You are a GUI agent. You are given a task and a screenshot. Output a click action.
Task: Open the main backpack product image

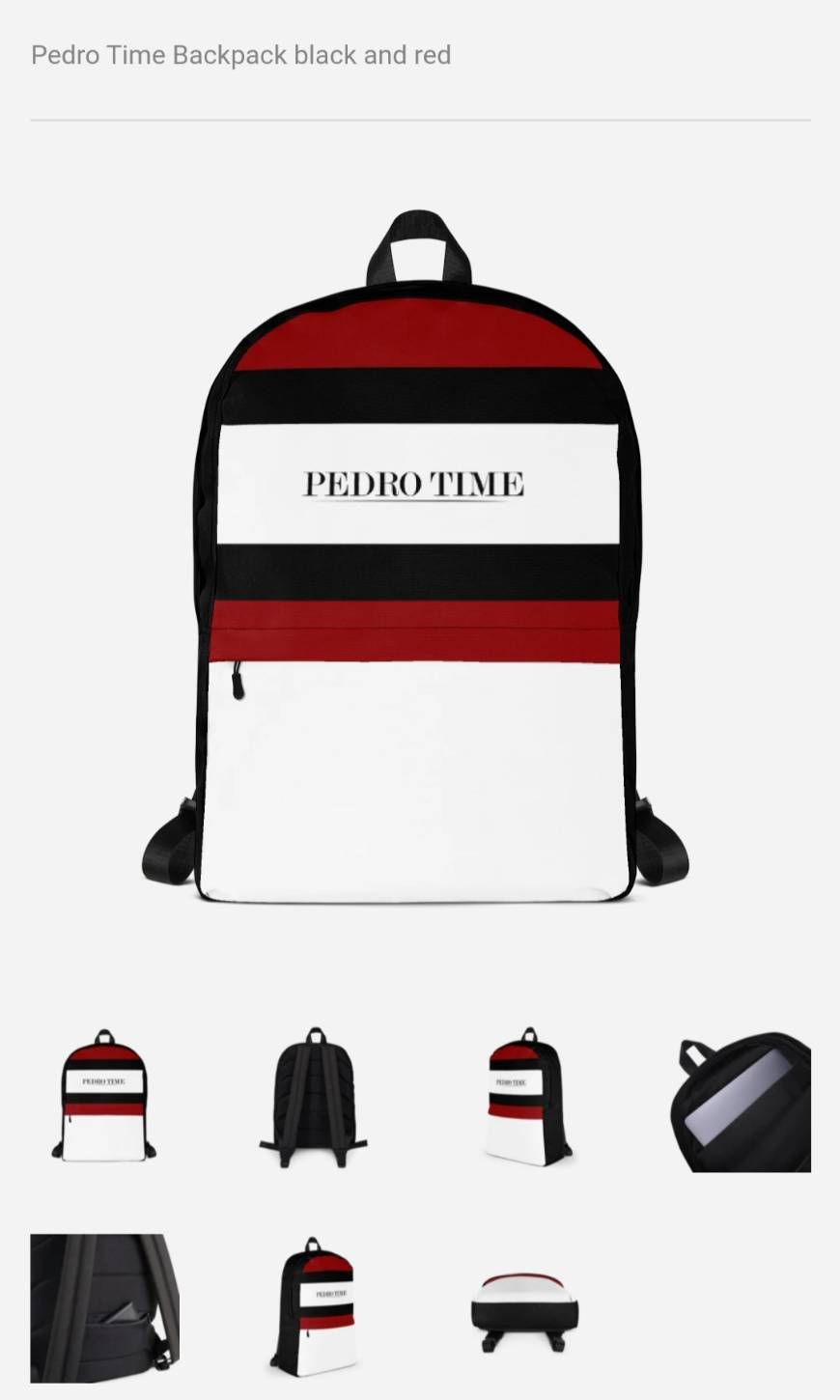[415, 560]
